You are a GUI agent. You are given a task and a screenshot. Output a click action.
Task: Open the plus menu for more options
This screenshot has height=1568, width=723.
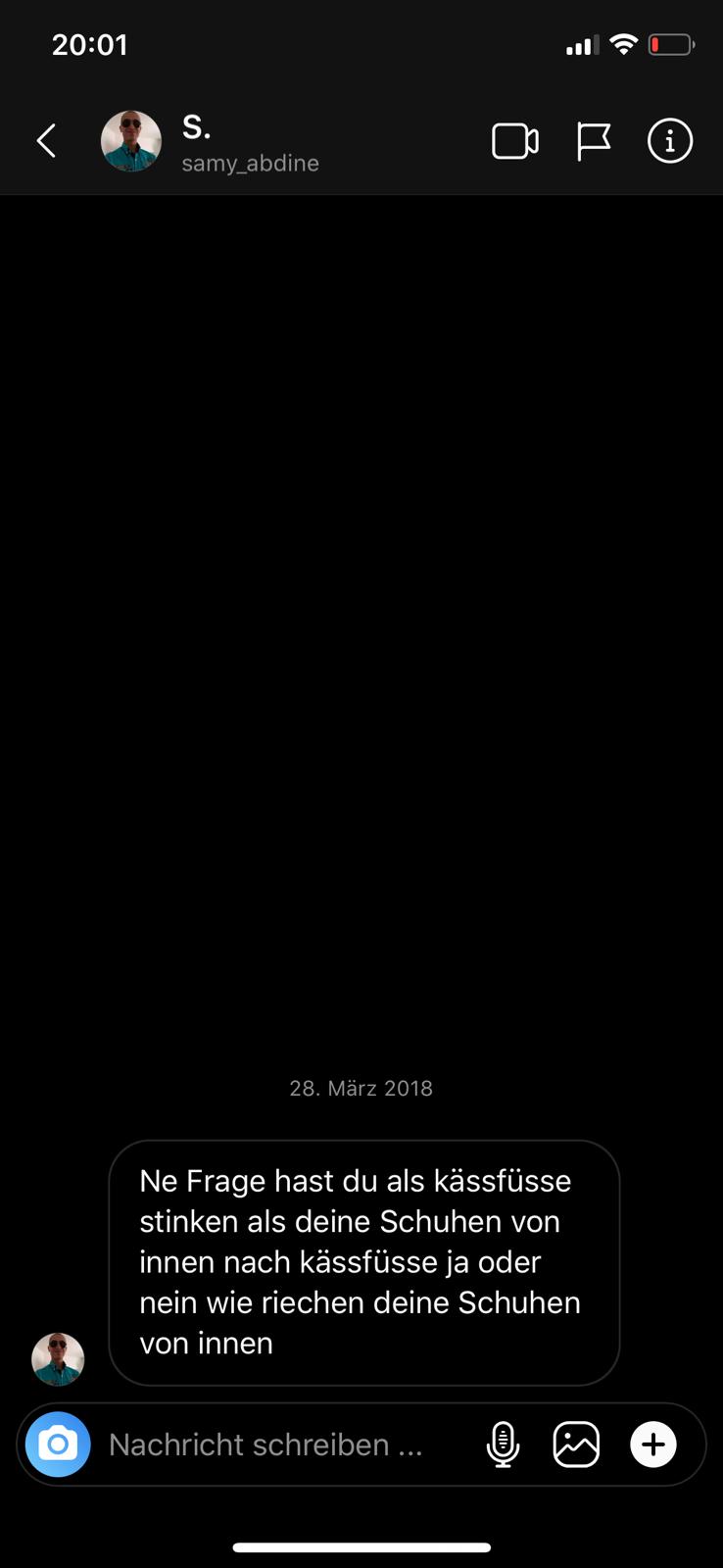point(652,1445)
